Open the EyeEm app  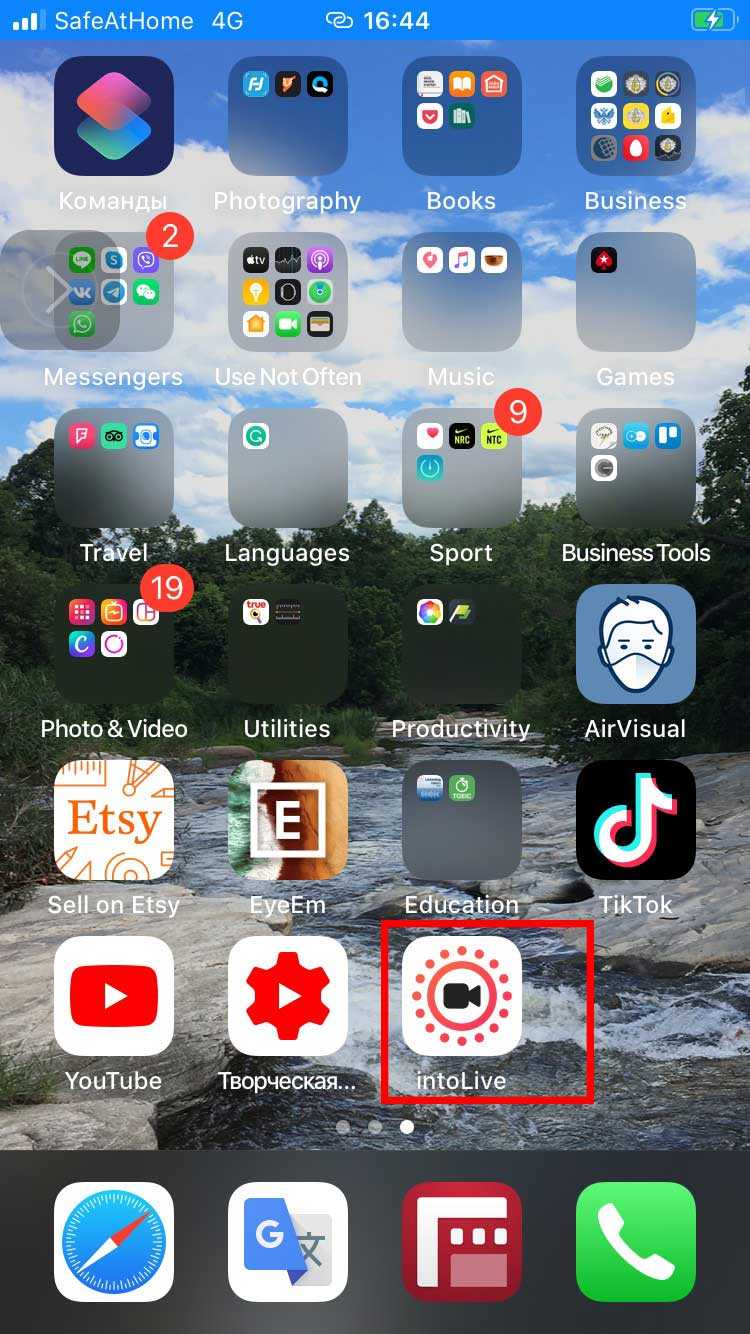[x=287, y=820]
